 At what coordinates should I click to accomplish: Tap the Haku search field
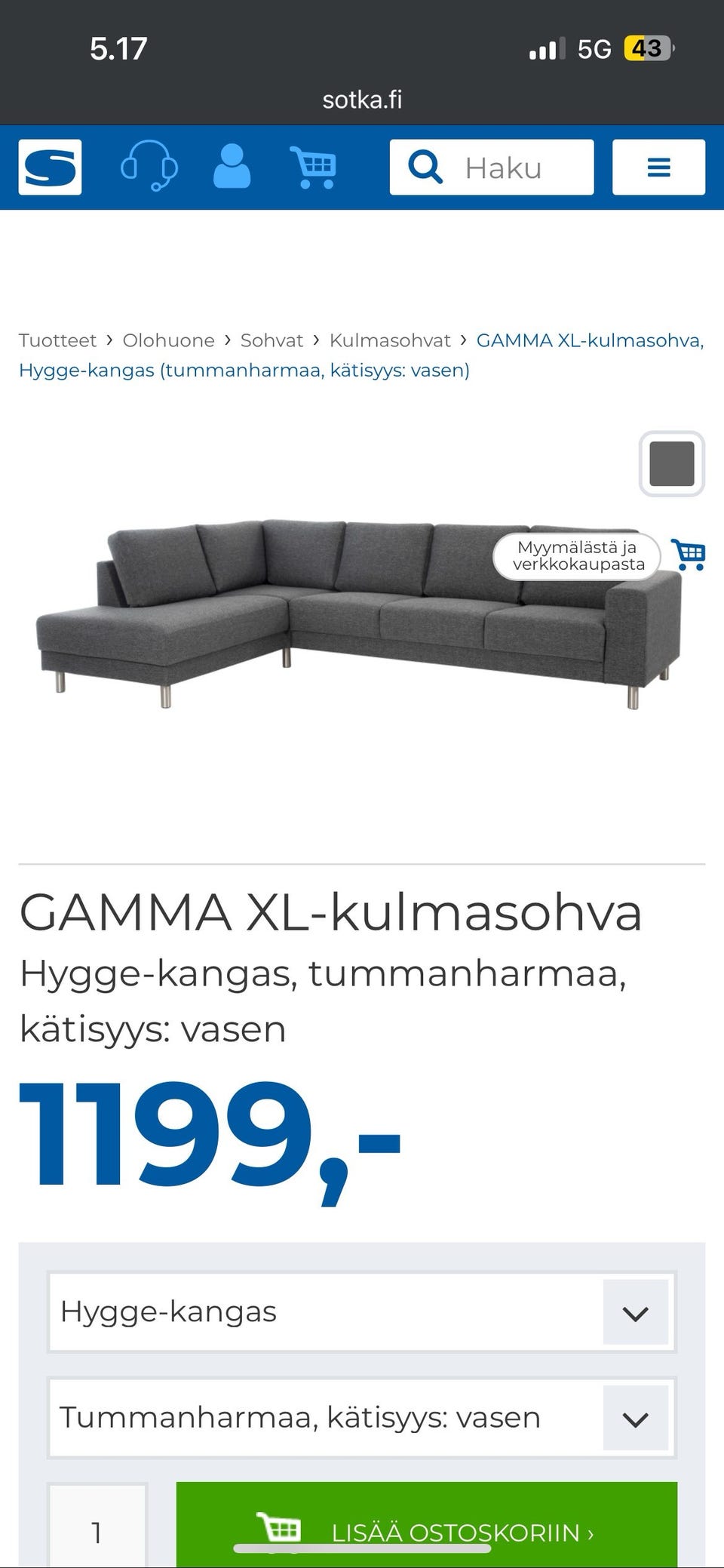click(492, 167)
